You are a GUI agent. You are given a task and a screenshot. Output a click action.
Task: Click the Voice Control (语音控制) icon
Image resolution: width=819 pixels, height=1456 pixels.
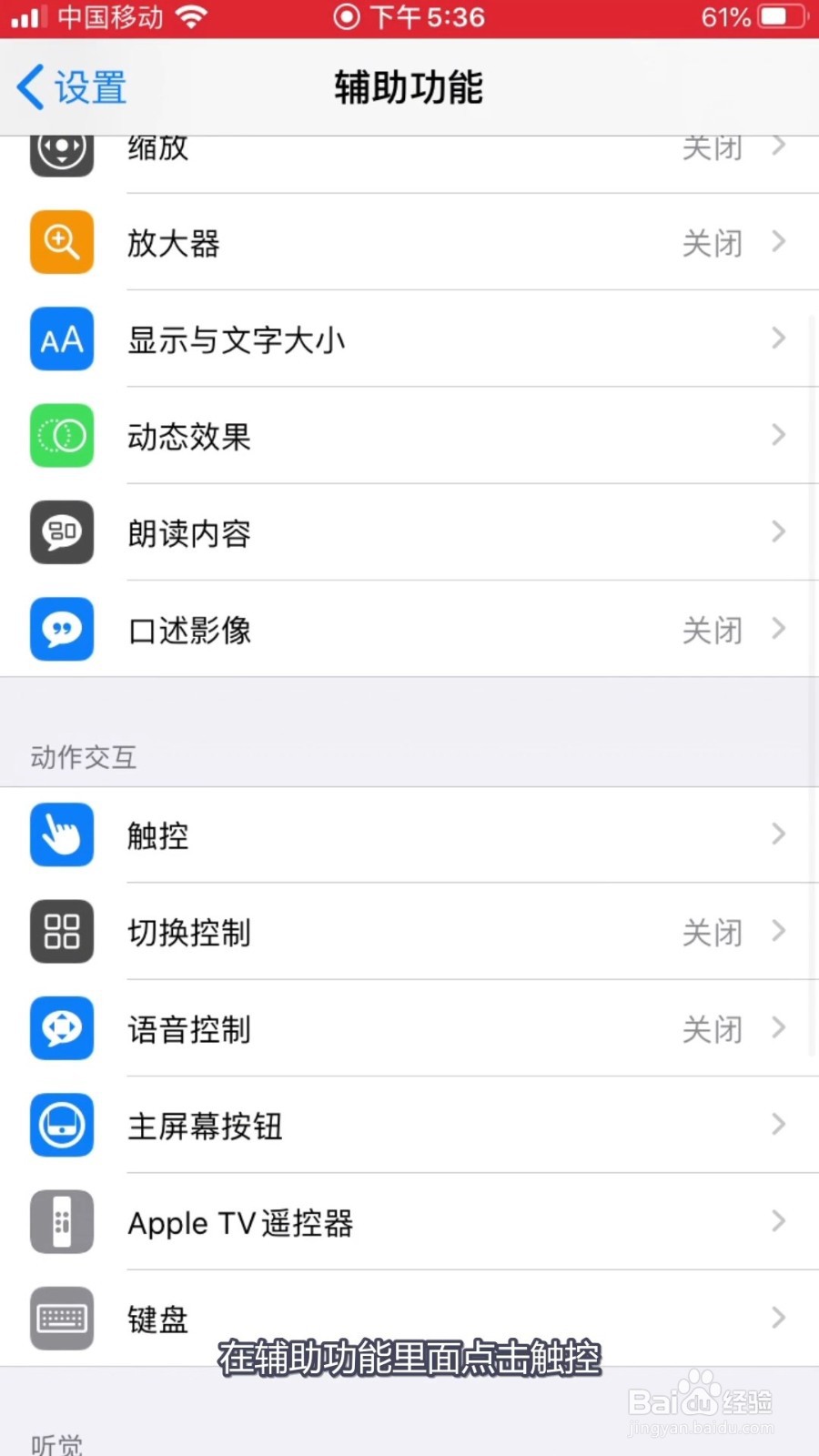[x=61, y=1028]
